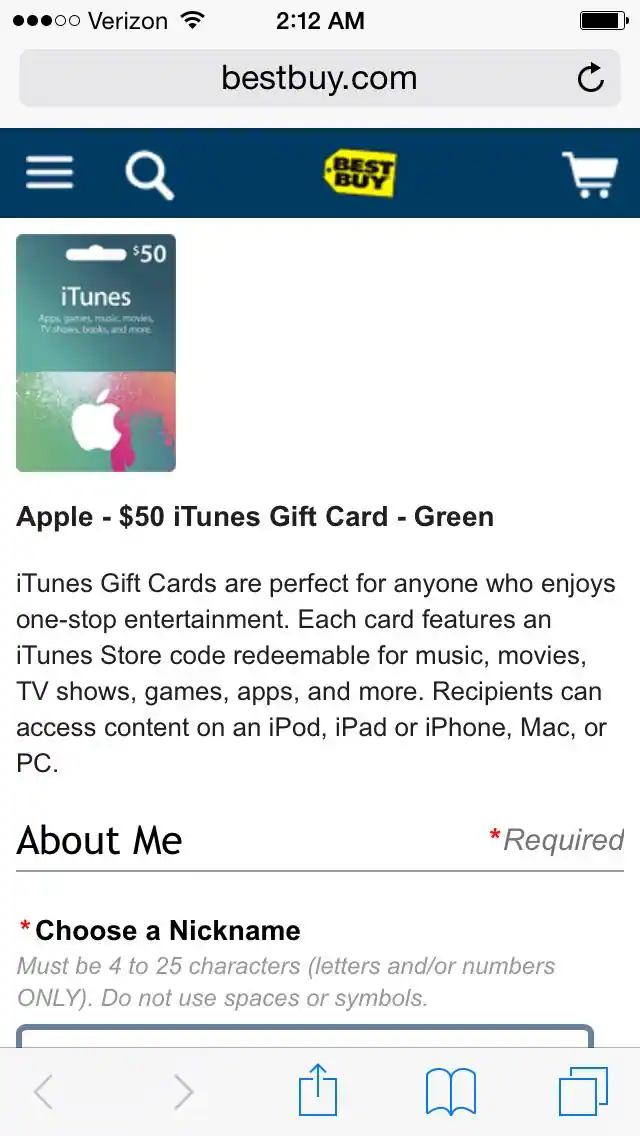Screen dimensions: 640x1136
Task: Open the Best Buy site search
Action: pyautogui.click(x=149, y=174)
